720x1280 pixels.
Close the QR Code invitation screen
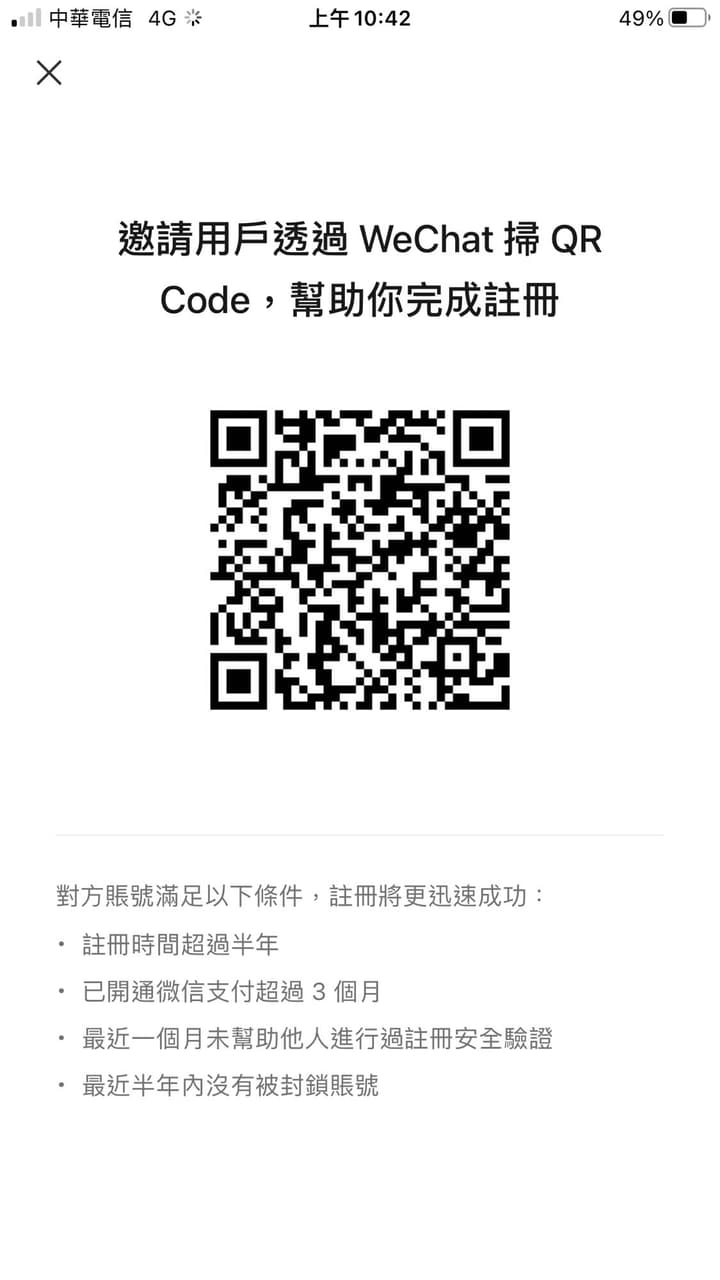[x=48, y=73]
